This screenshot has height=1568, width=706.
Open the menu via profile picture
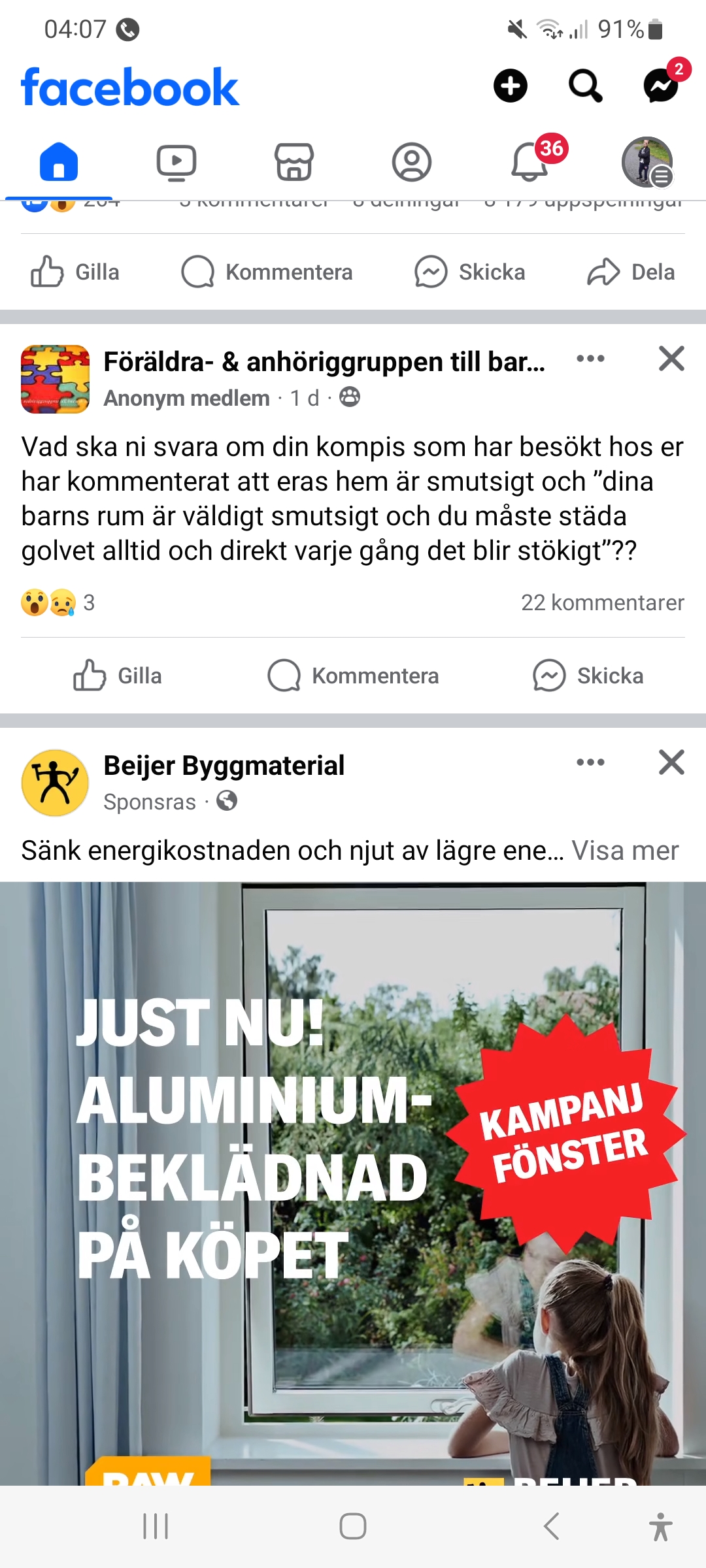[647, 162]
